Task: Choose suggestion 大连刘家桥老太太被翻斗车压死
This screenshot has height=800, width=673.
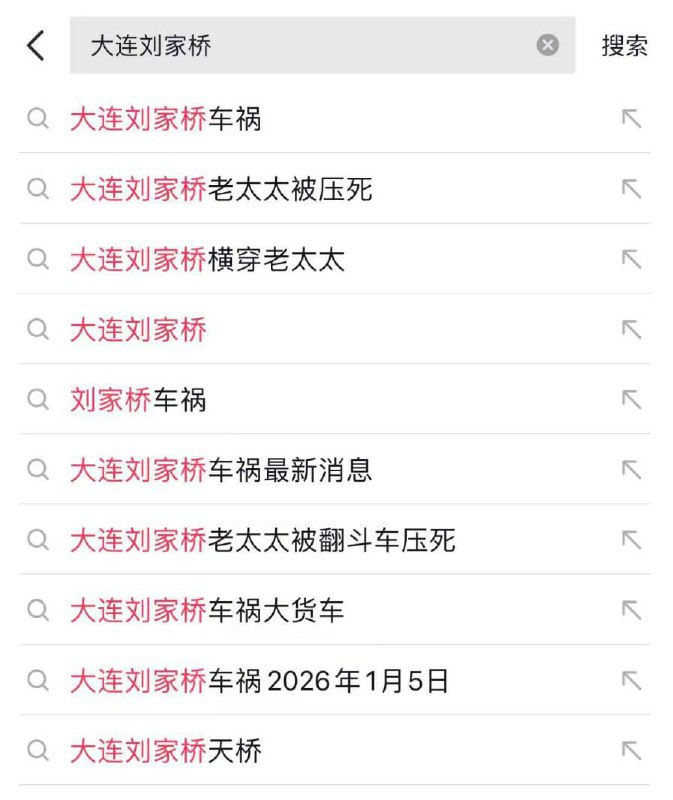Action: click(262, 540)
